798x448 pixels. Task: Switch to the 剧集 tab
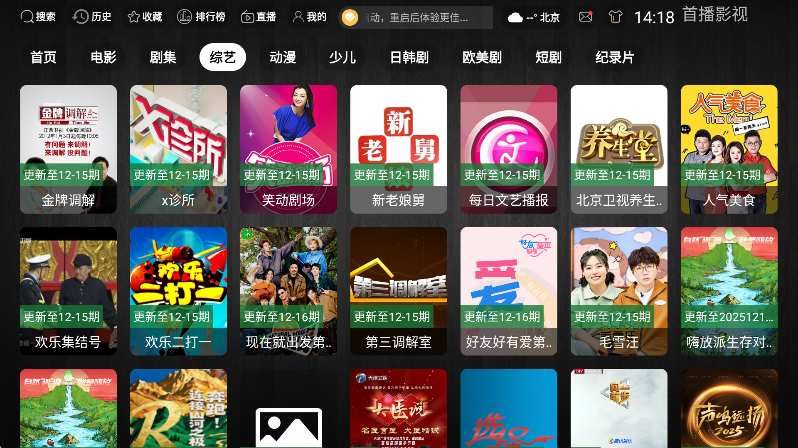coord(163,57)
